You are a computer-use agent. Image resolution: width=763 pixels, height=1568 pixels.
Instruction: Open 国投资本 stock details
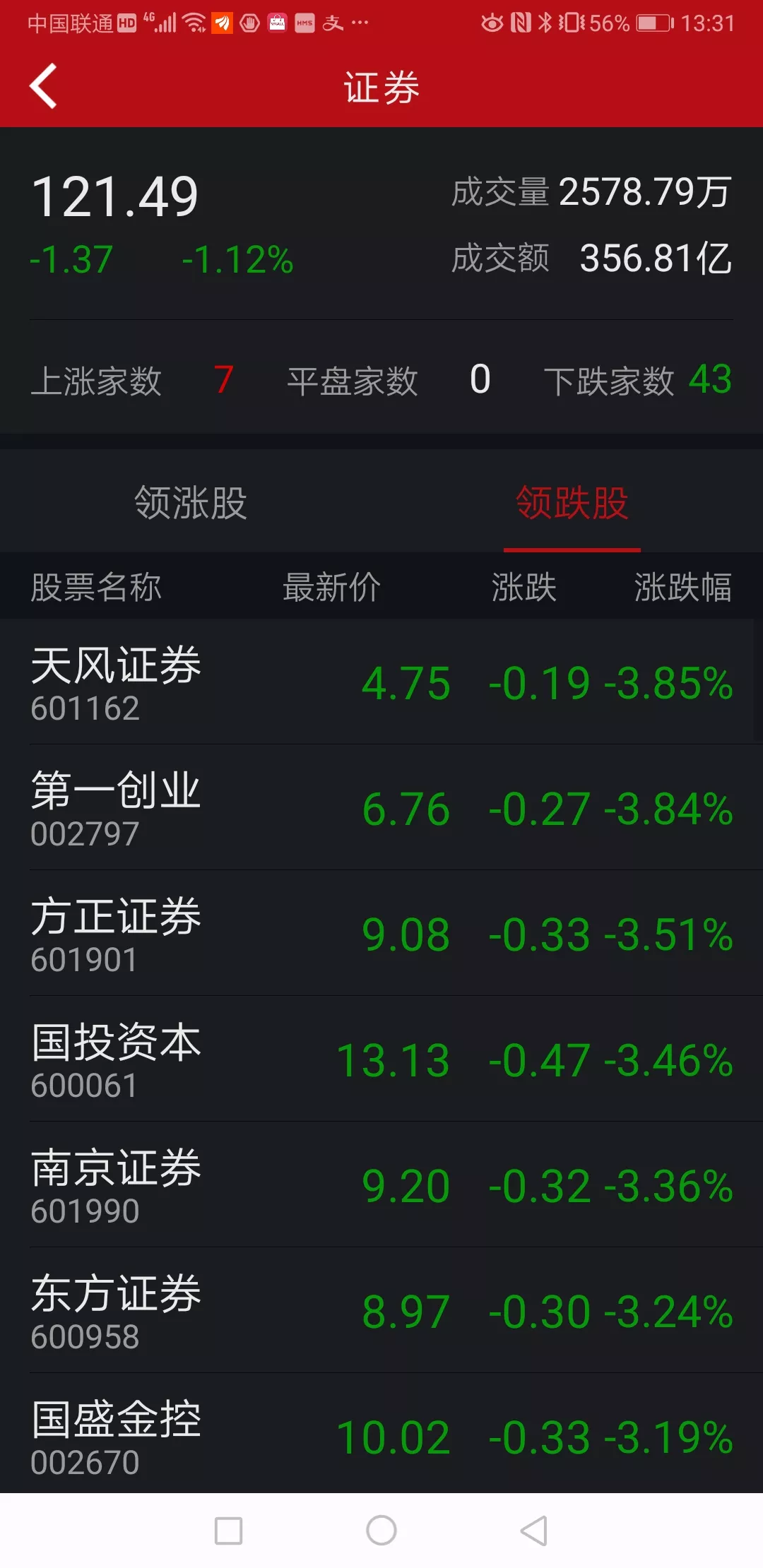[x=381, y=1059]
